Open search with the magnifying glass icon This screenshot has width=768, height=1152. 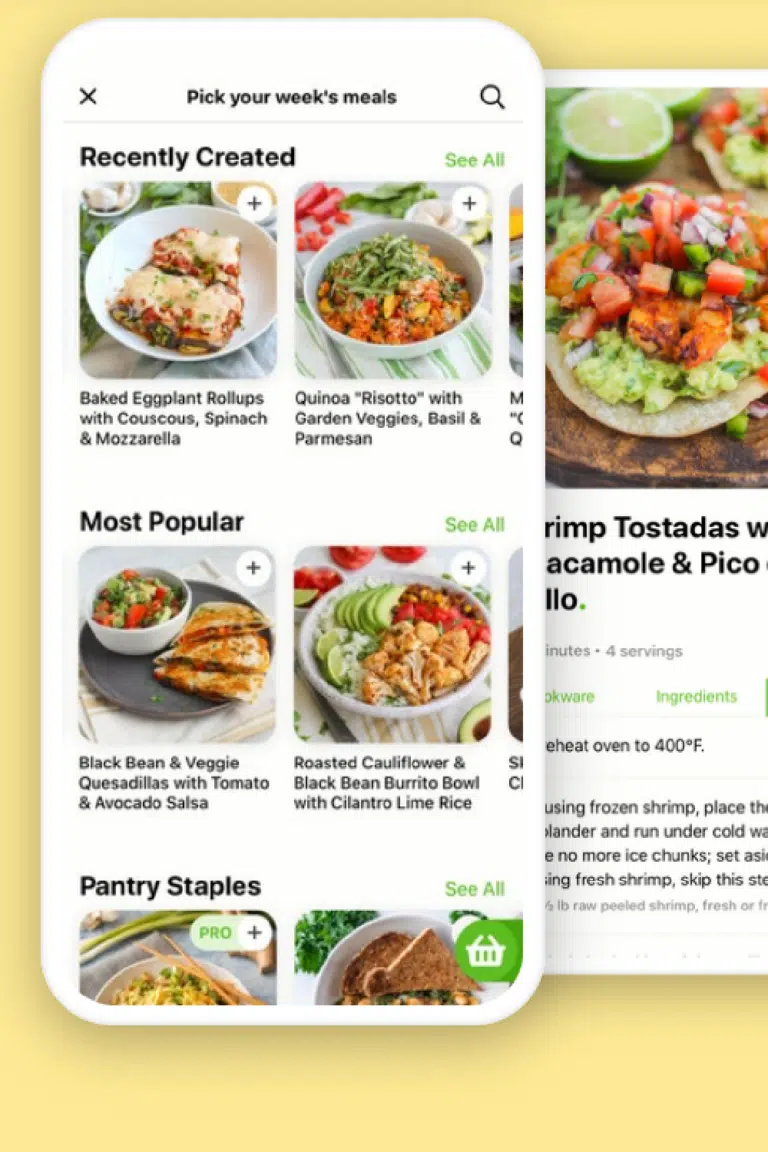[x=492, y=96]
